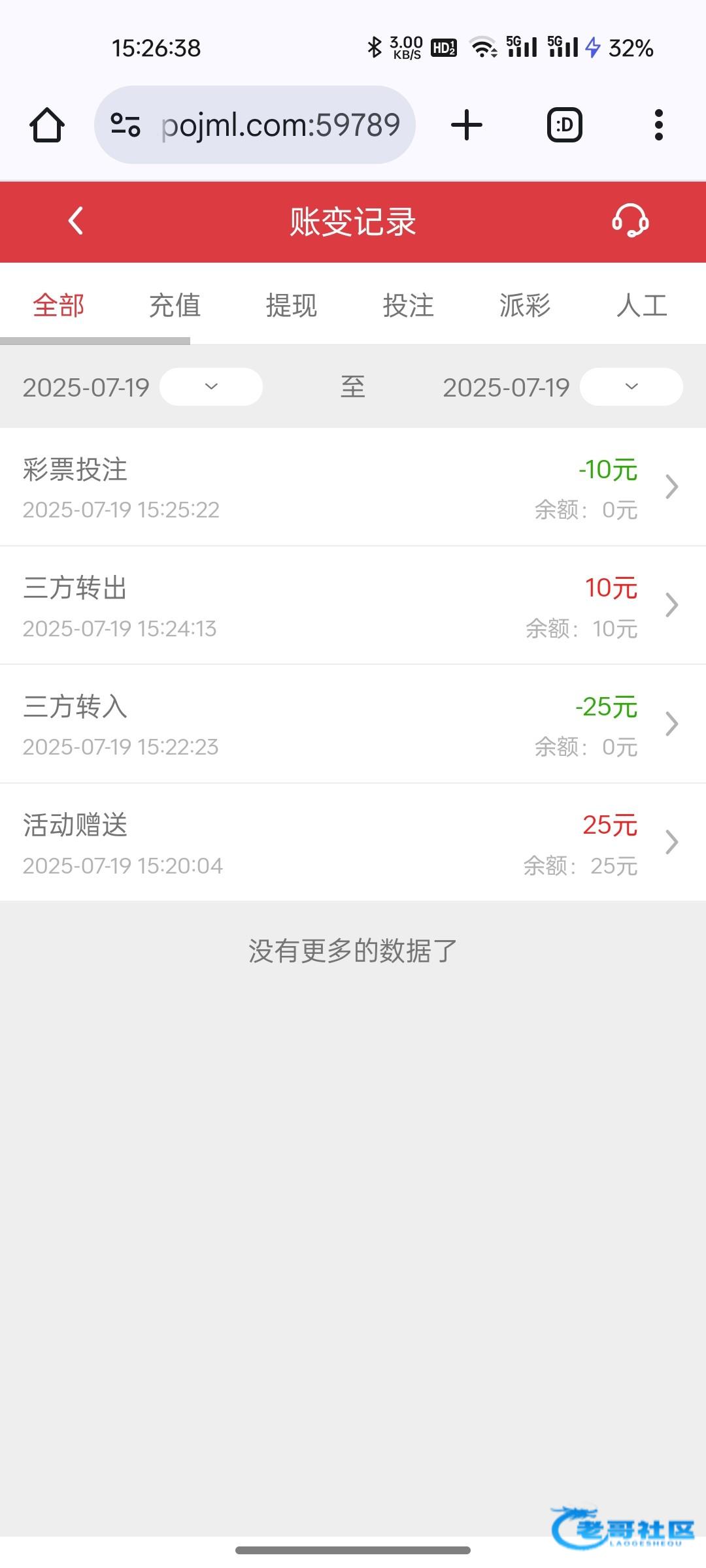Switch to the 提现 tab
Image resolution: width=706 pixels, height=1568 pixels.
(x=292, y=305)
